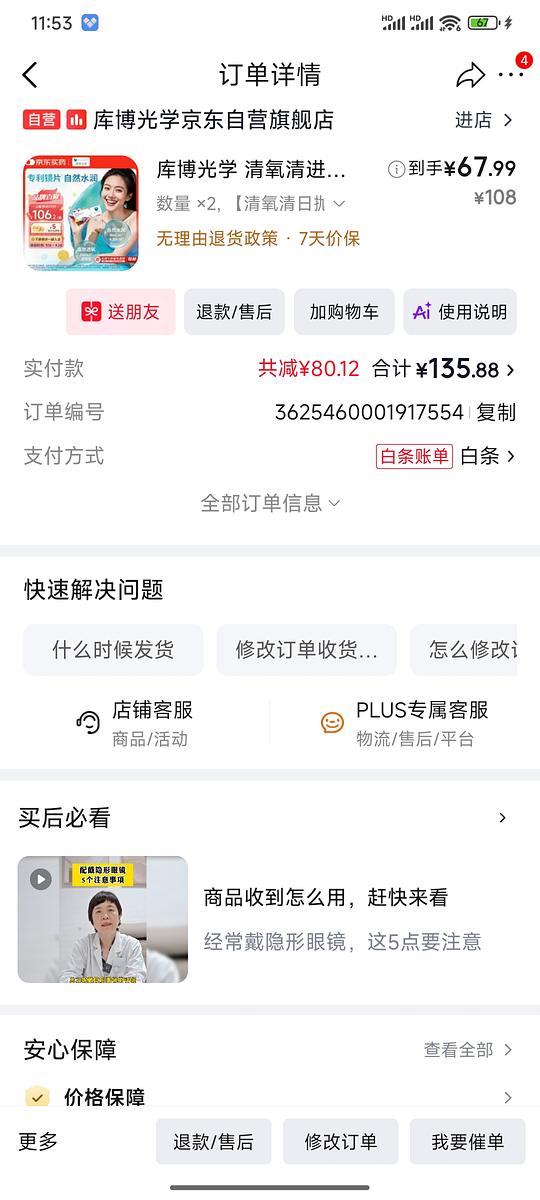This screenshot has width=540, height=1200.
Task: Select 退款/售后 under the product
Action: pos(234,312)
